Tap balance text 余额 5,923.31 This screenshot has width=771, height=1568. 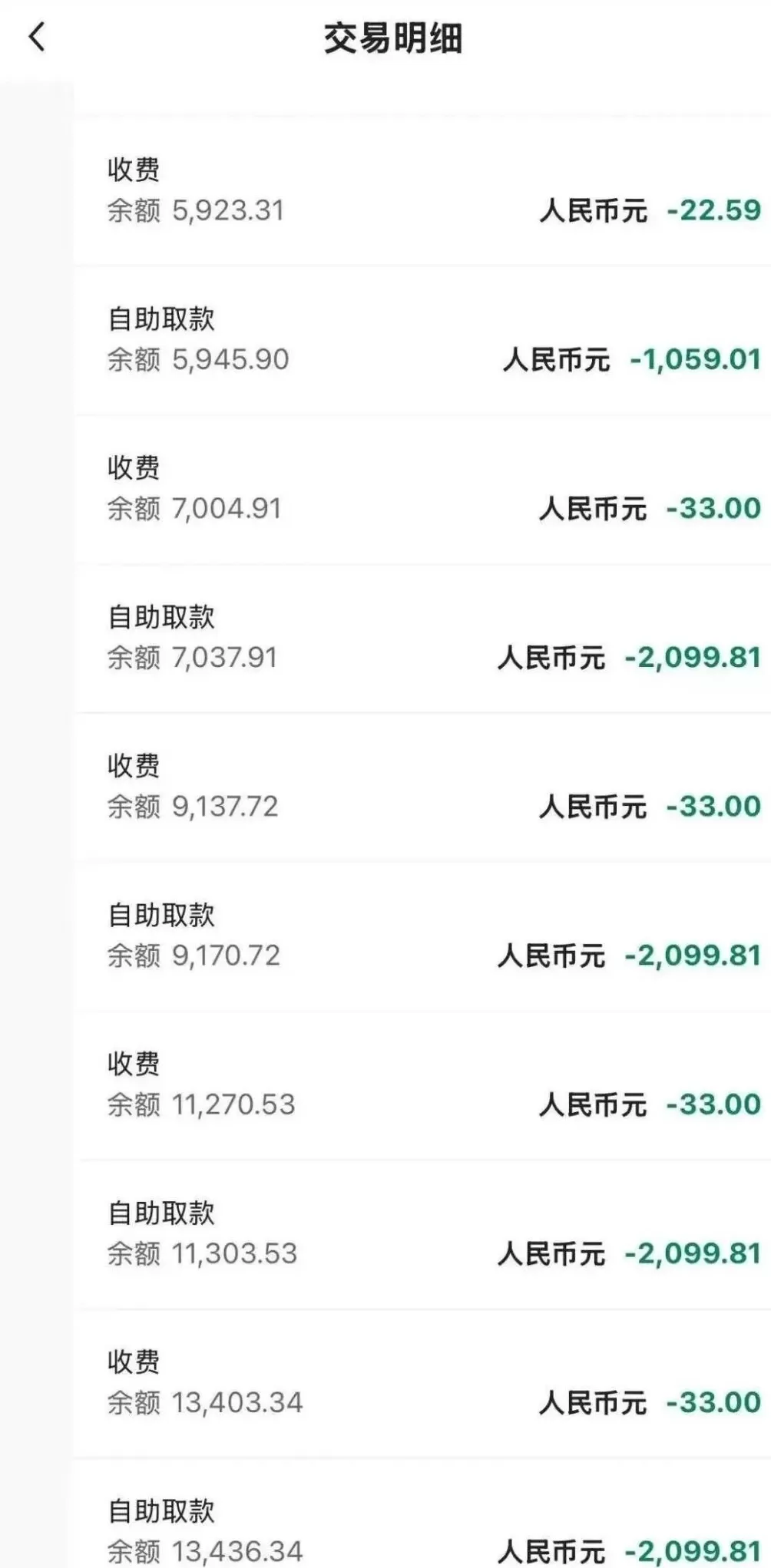click(196, 208)
